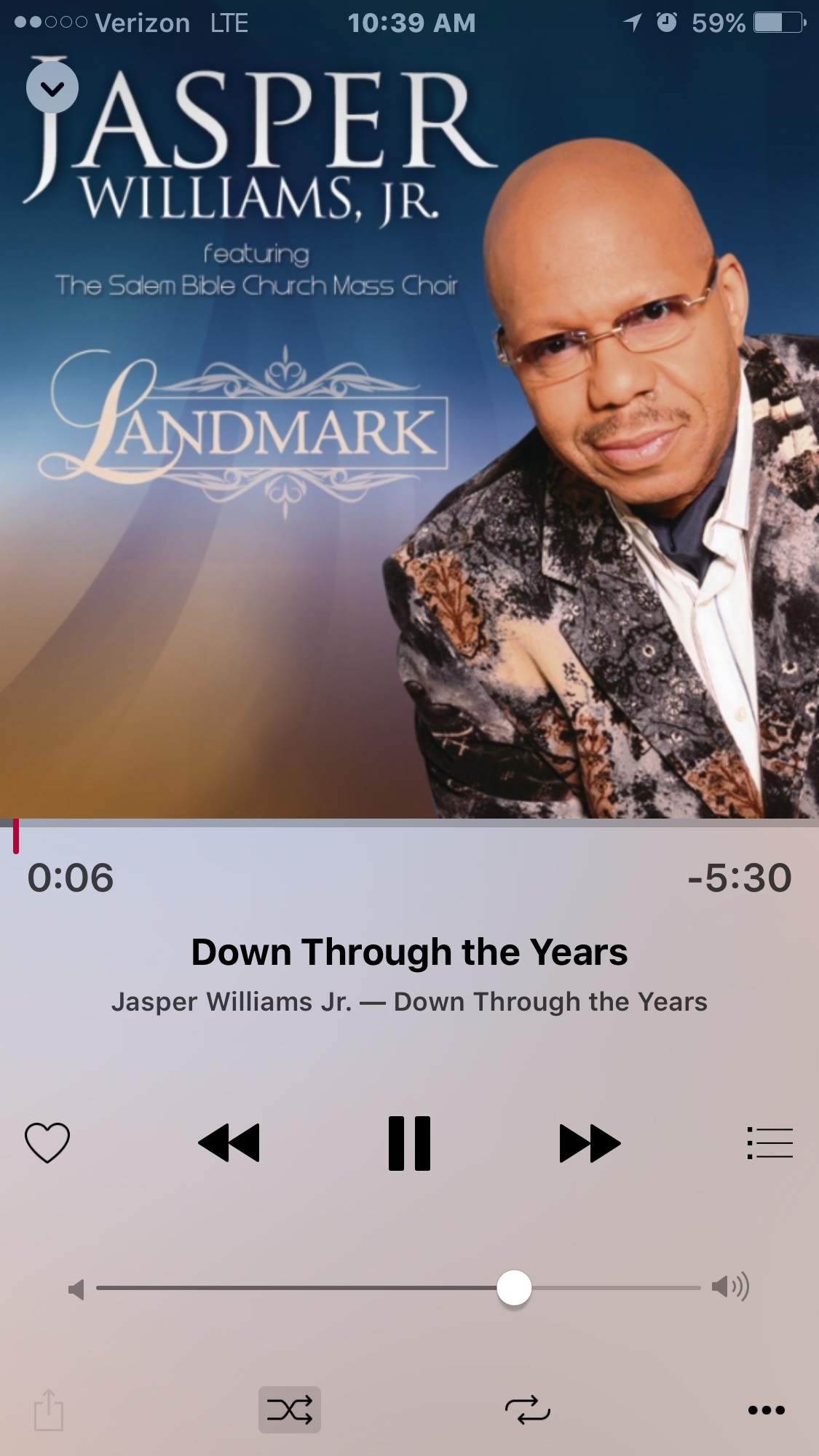Turn off shuffle mode
The width and height of the screenshot is (819, 1456).
(x=289, y=1409)
